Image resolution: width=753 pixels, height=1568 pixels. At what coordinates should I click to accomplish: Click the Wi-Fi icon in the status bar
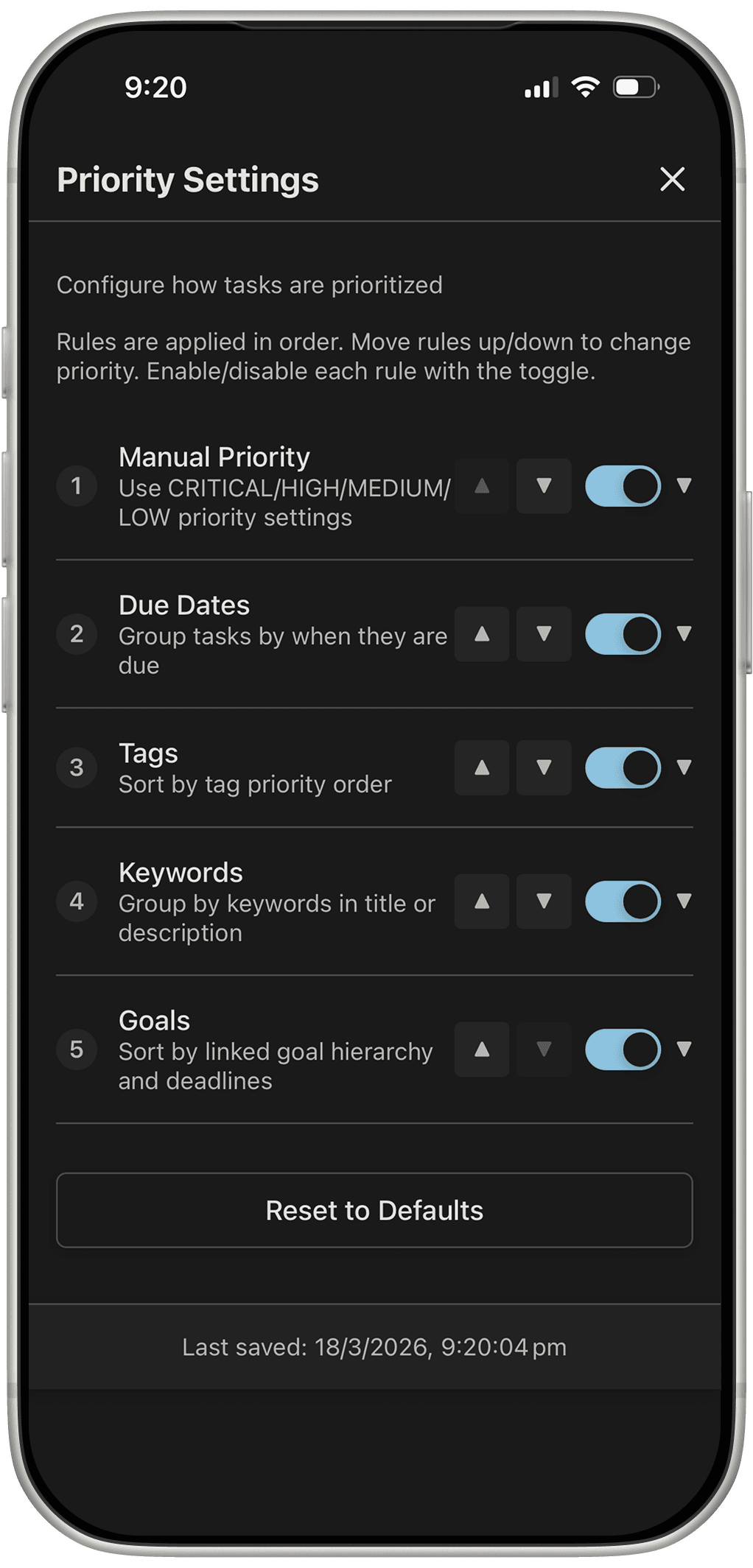[584, 87]
